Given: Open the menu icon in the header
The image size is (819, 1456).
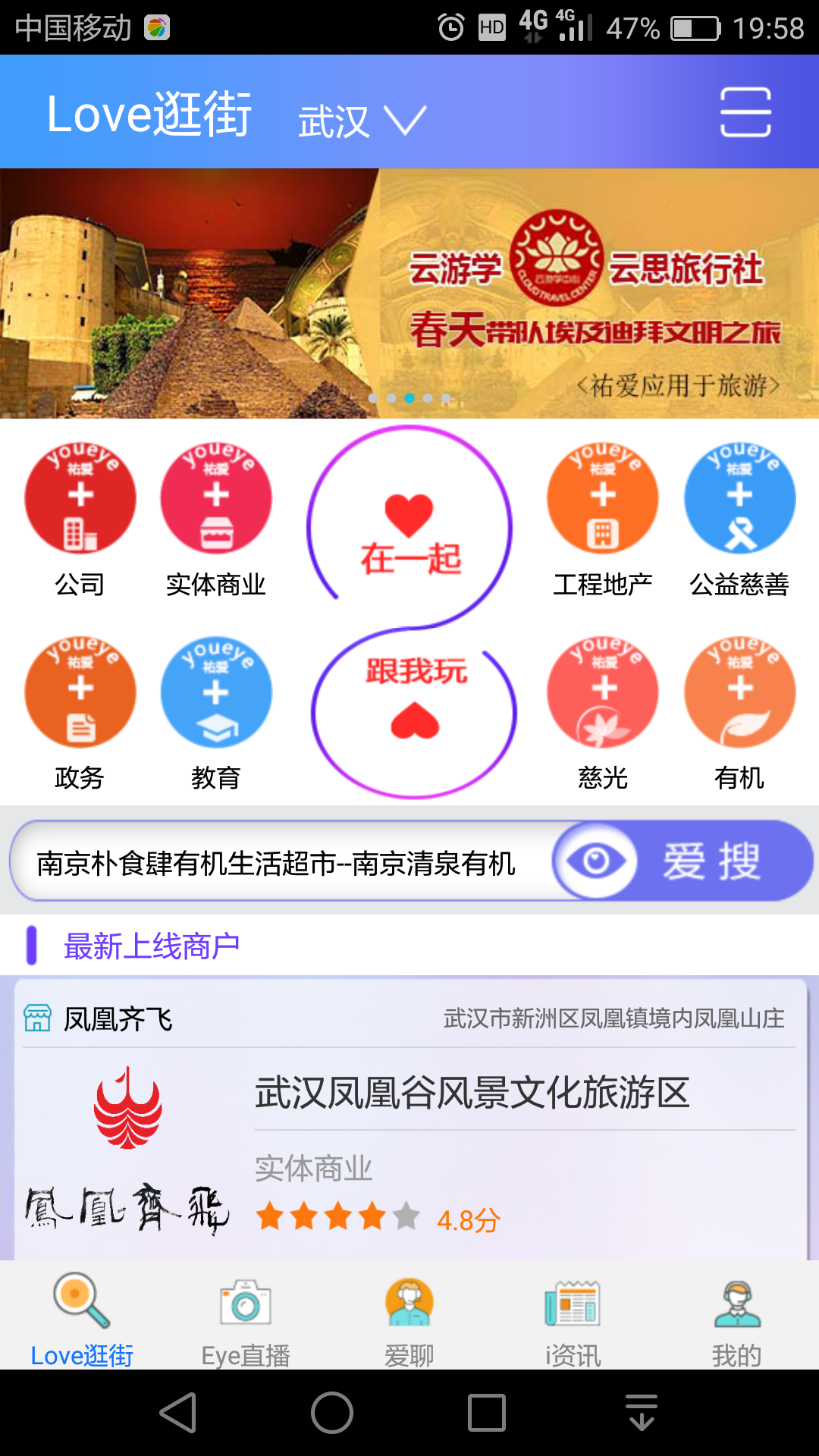Looking at the screenshot, I should click(x=745, y=112).
